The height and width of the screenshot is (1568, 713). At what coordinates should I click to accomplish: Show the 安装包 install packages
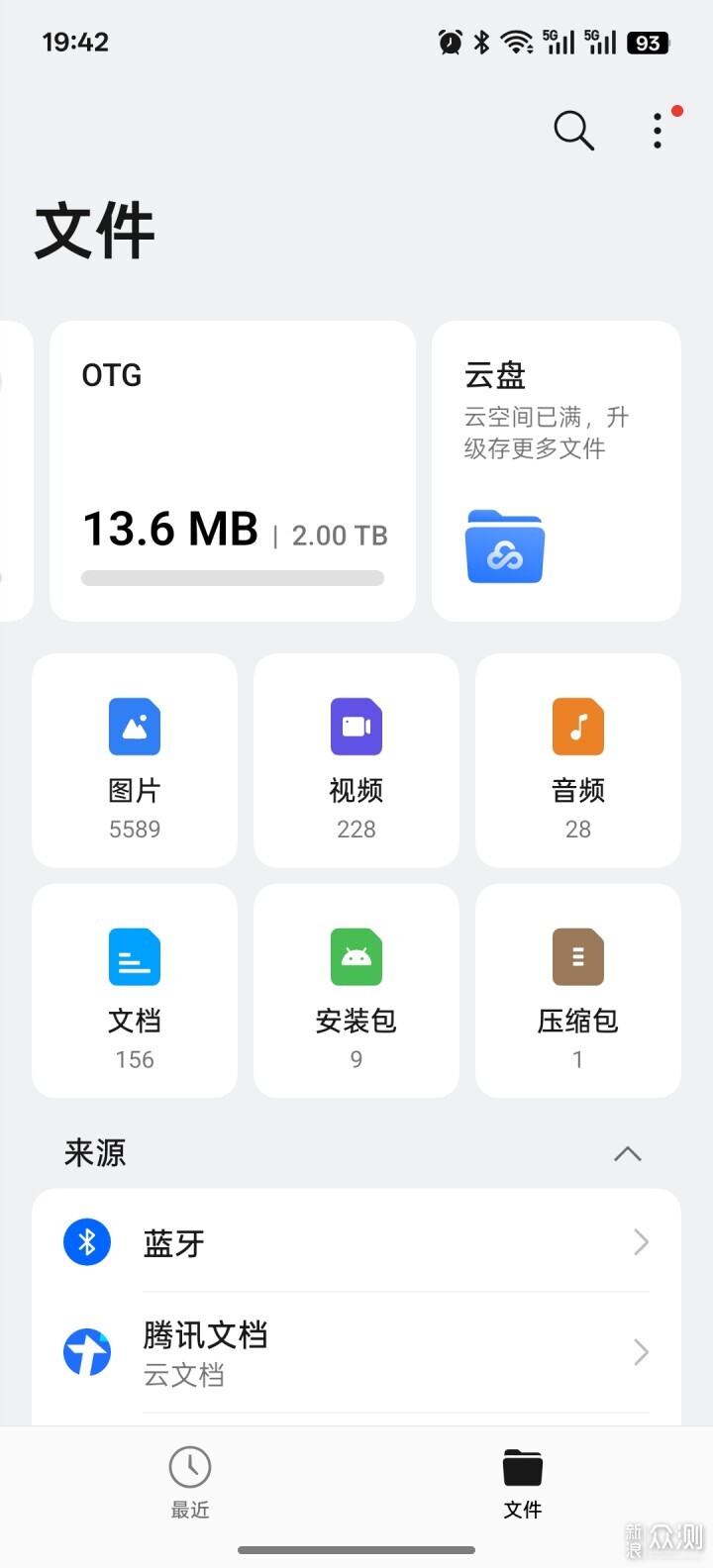click(356, 991)
